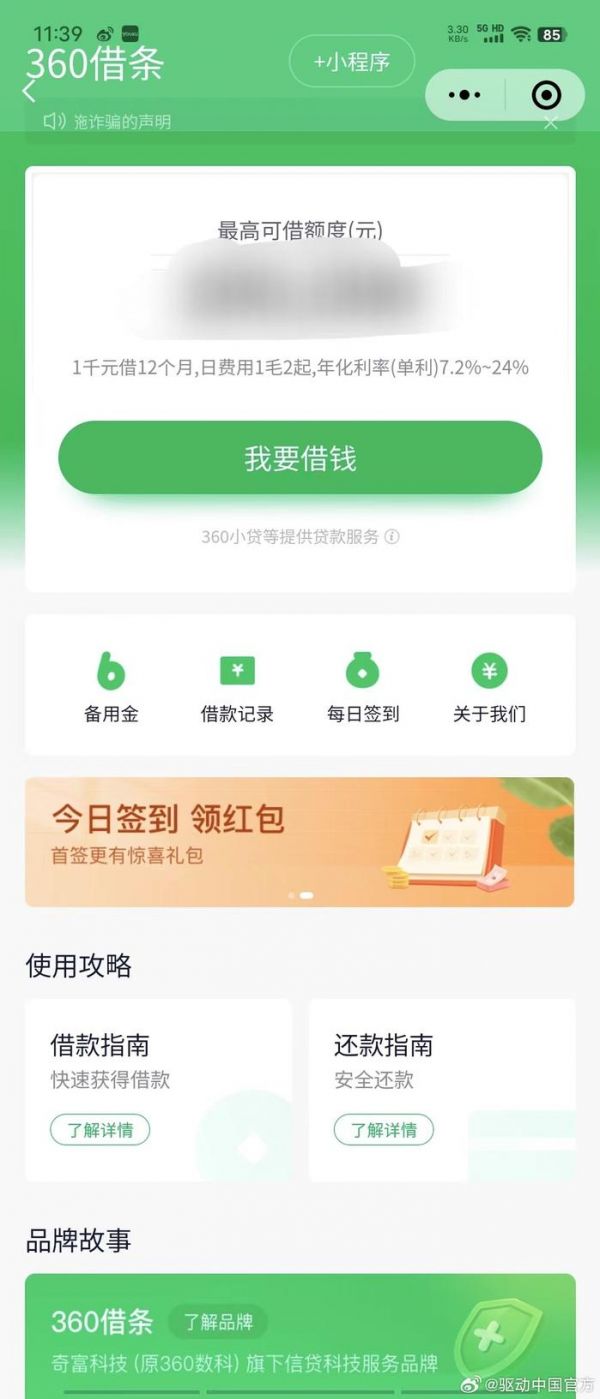Open the mini program more-options menu
This screenshot has height=1399, width=600.
click(x=465, y=95)
